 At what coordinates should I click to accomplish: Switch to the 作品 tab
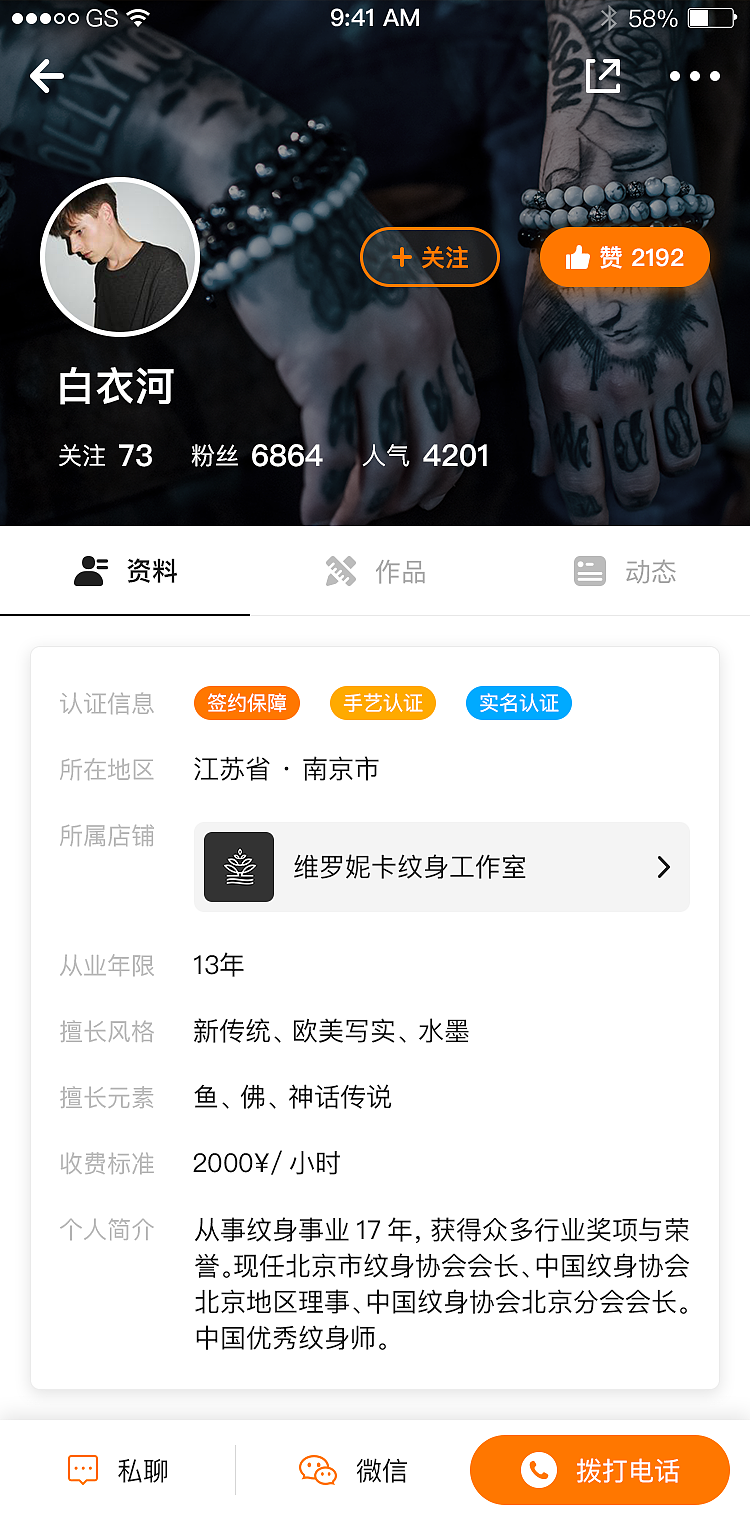pos(375,571)
